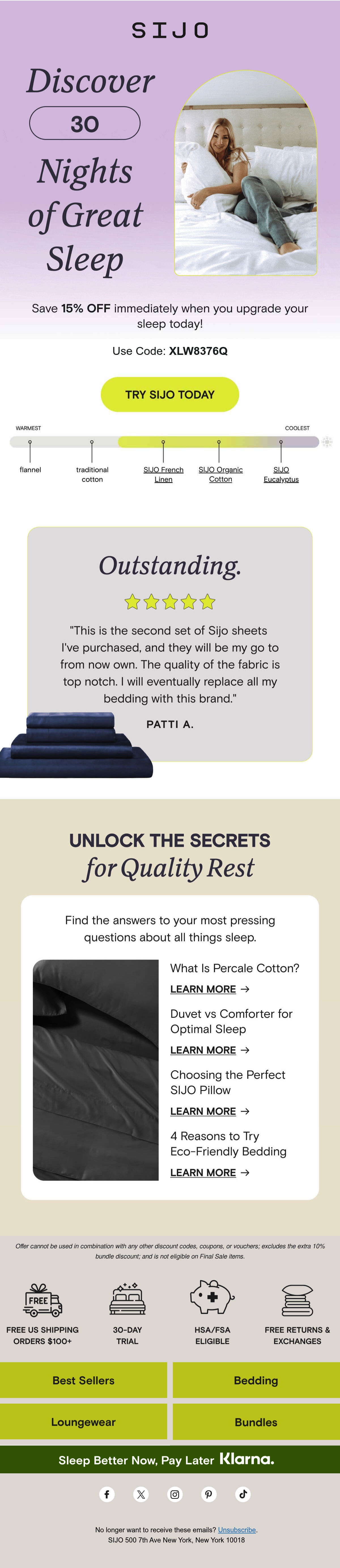
Task: Open the Bundles category
Action: 256,1422
